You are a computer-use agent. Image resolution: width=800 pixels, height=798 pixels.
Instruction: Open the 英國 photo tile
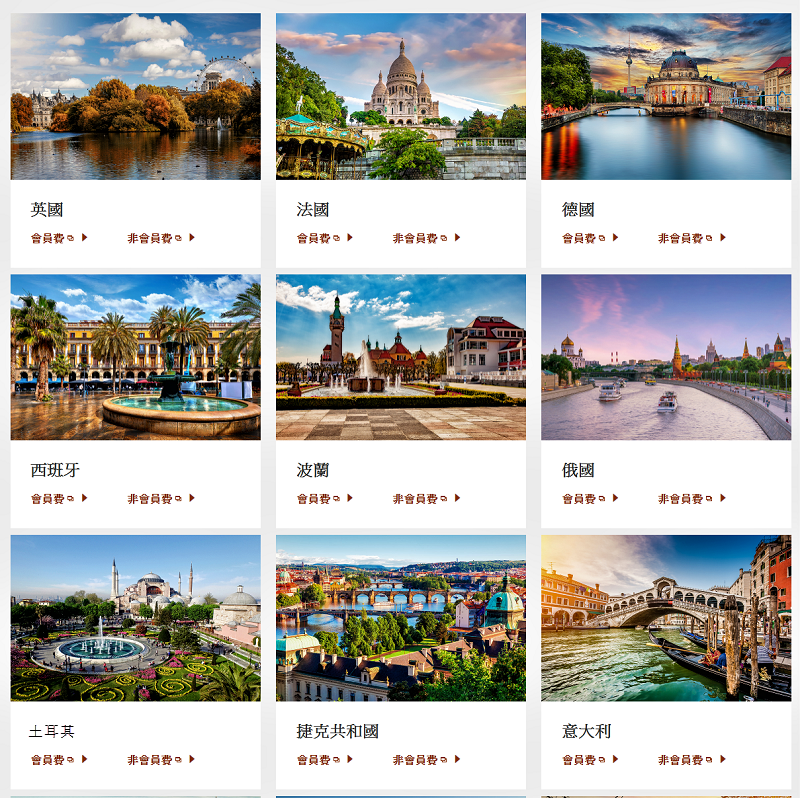[x=135, y=96]
